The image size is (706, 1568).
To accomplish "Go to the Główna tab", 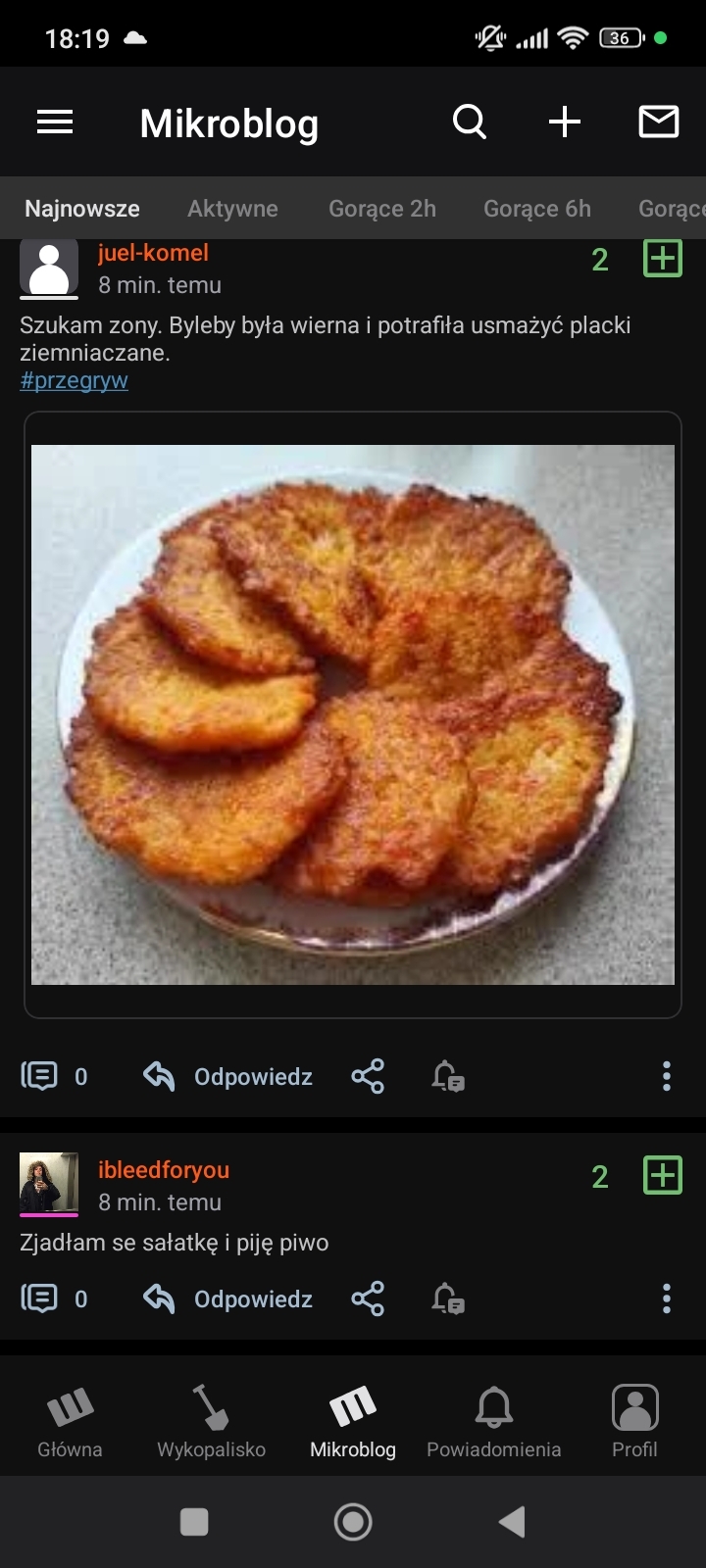I will 70,1421.
